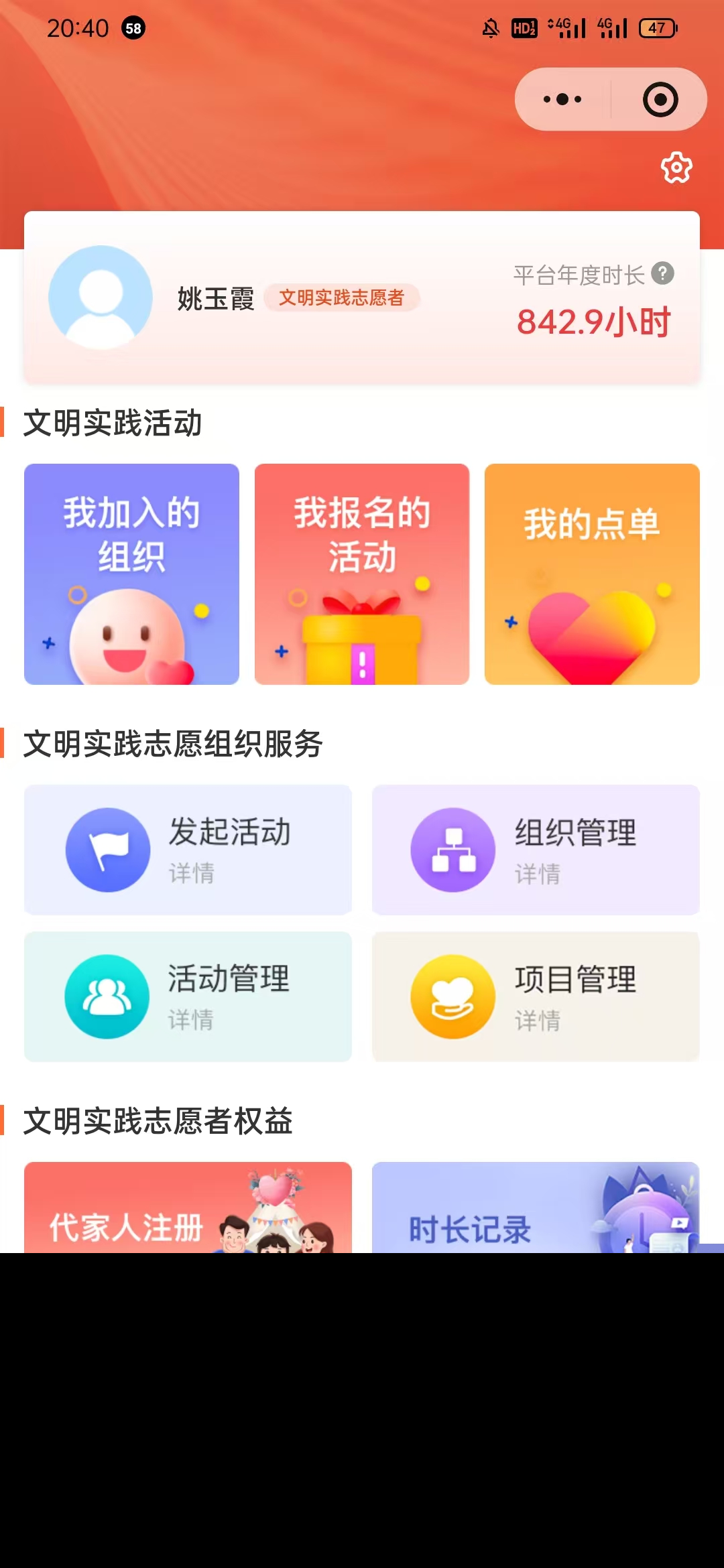The height and width of the screenshot is (1568, 724).
Task: Open the mini program more options menu
Action: pyautogui.click(x=562, y=100)
